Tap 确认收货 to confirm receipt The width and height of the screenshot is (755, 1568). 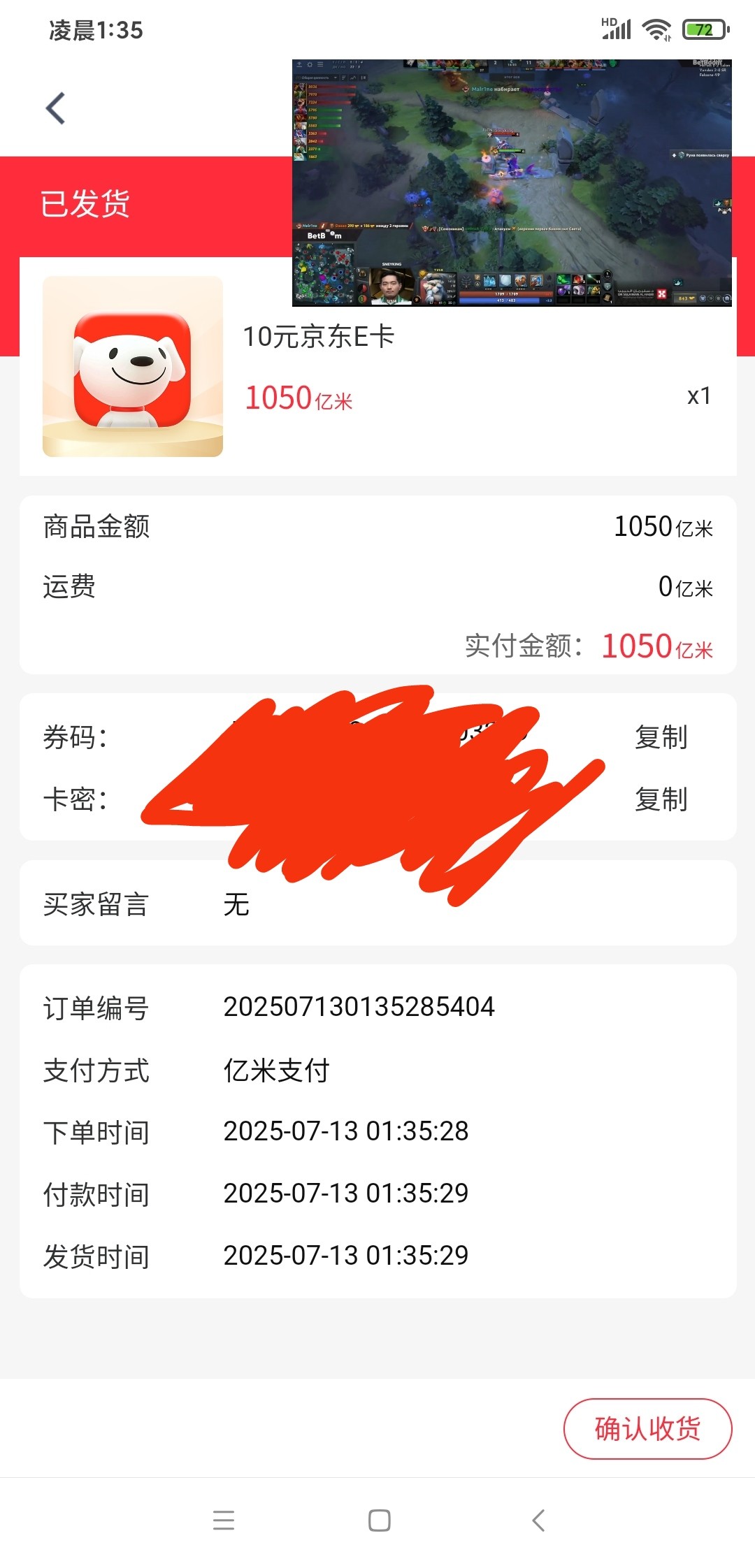coord(647,1428)
